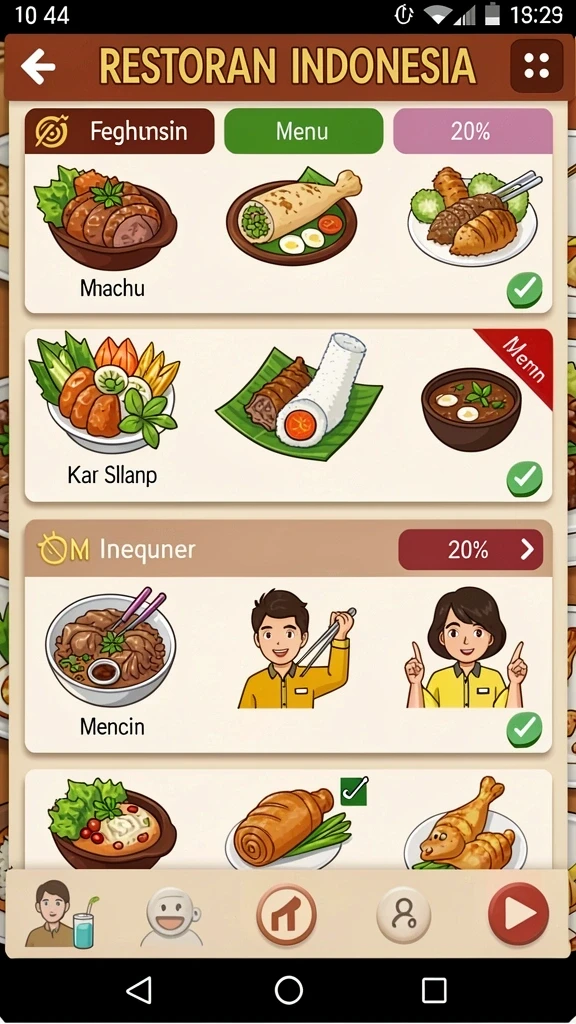Expand the red 20% chevron button
Viewport: 576px width, 1024px height.
tap(471, 550)
